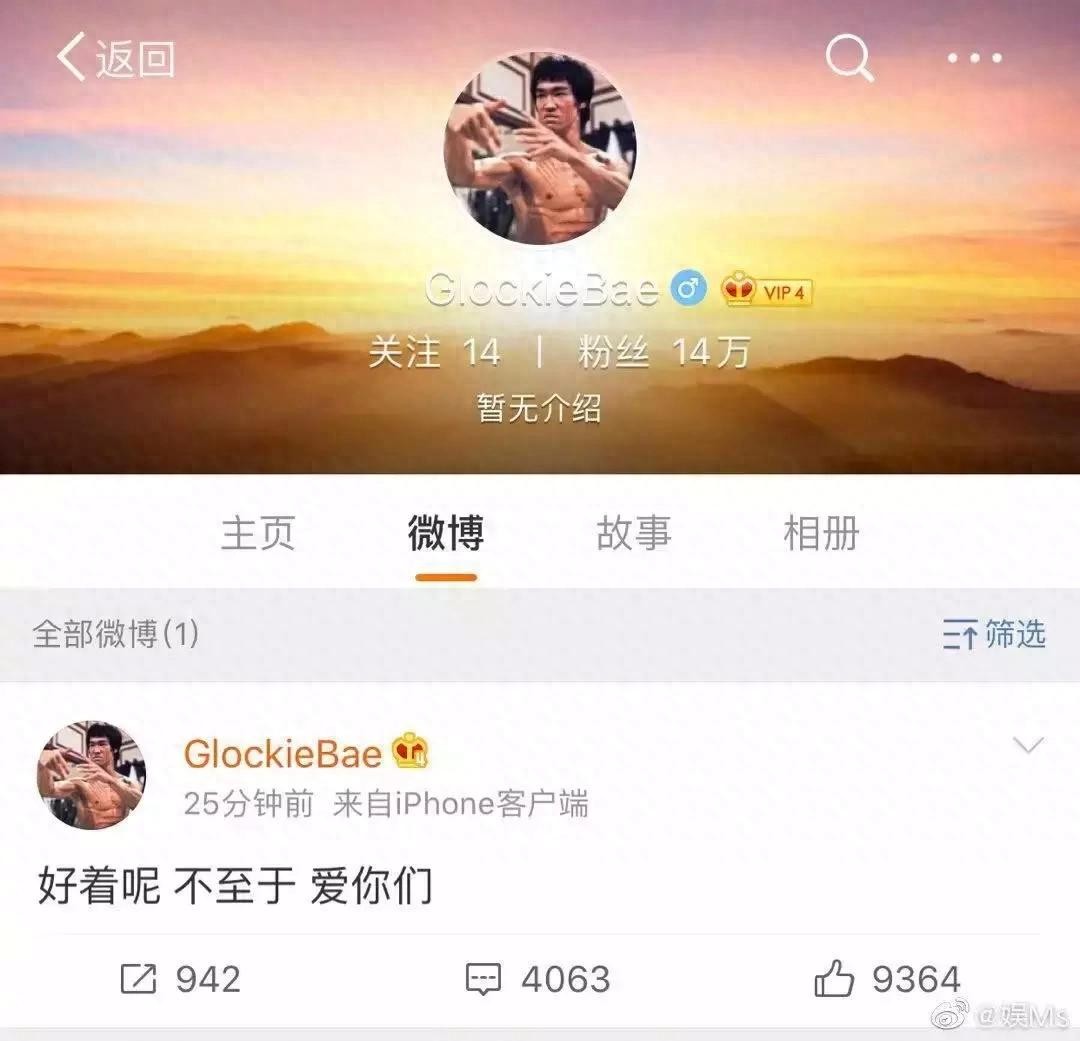
Task: Open the 粉丝 14万 followers list
Action: tap(663, 352)
